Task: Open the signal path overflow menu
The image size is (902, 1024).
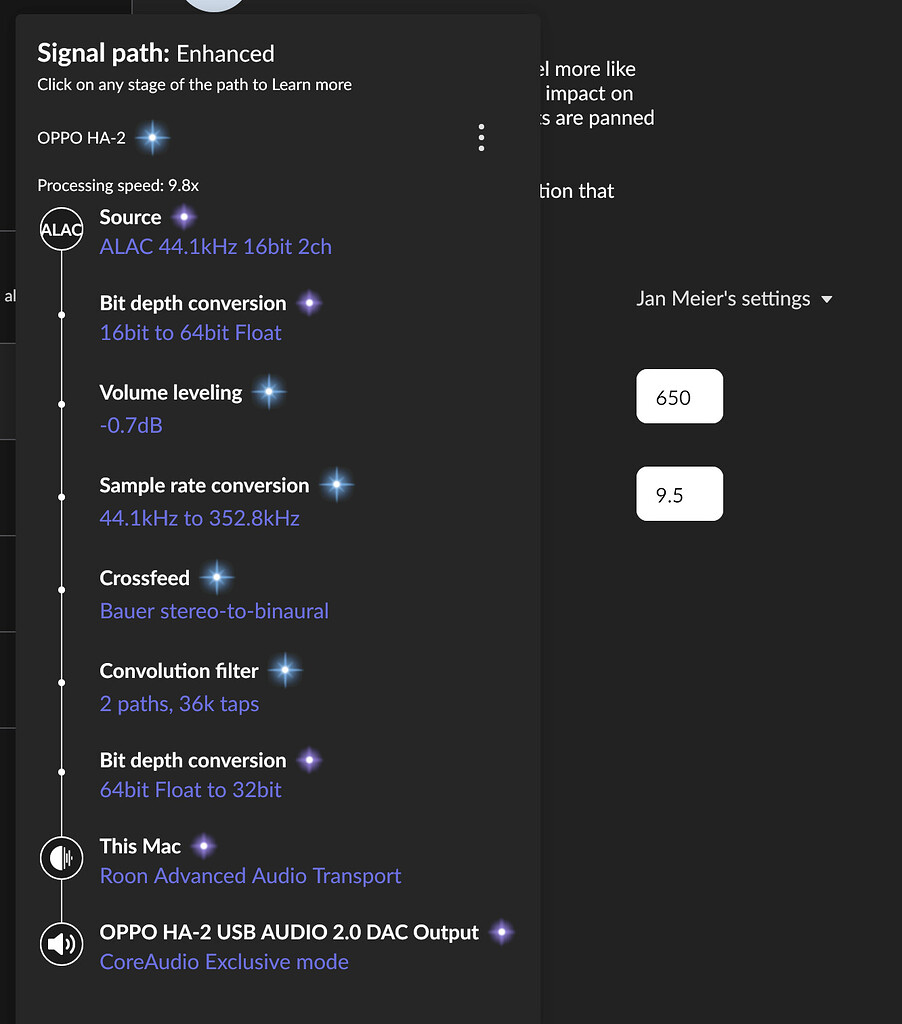Action: tap(481, 138)
